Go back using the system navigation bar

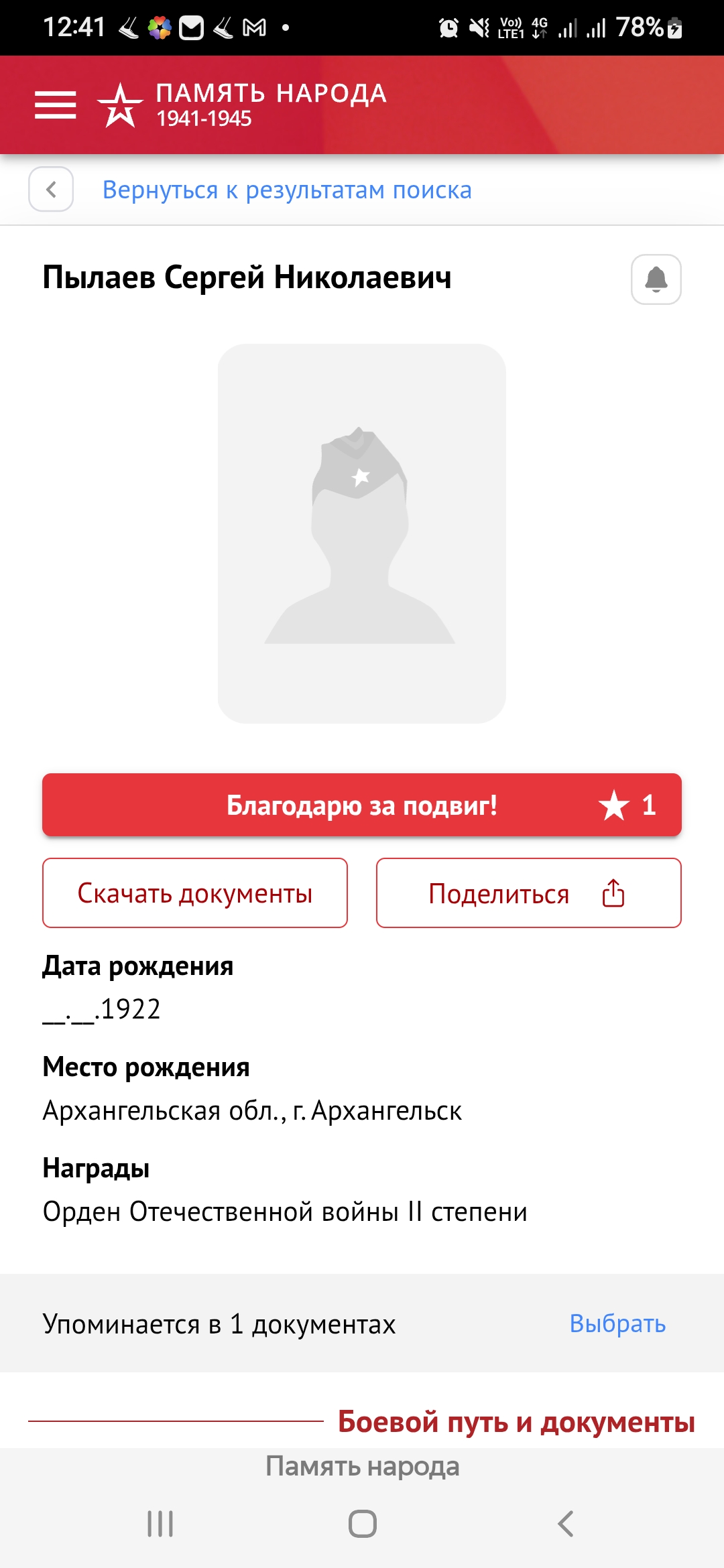tap(565, 1523)
